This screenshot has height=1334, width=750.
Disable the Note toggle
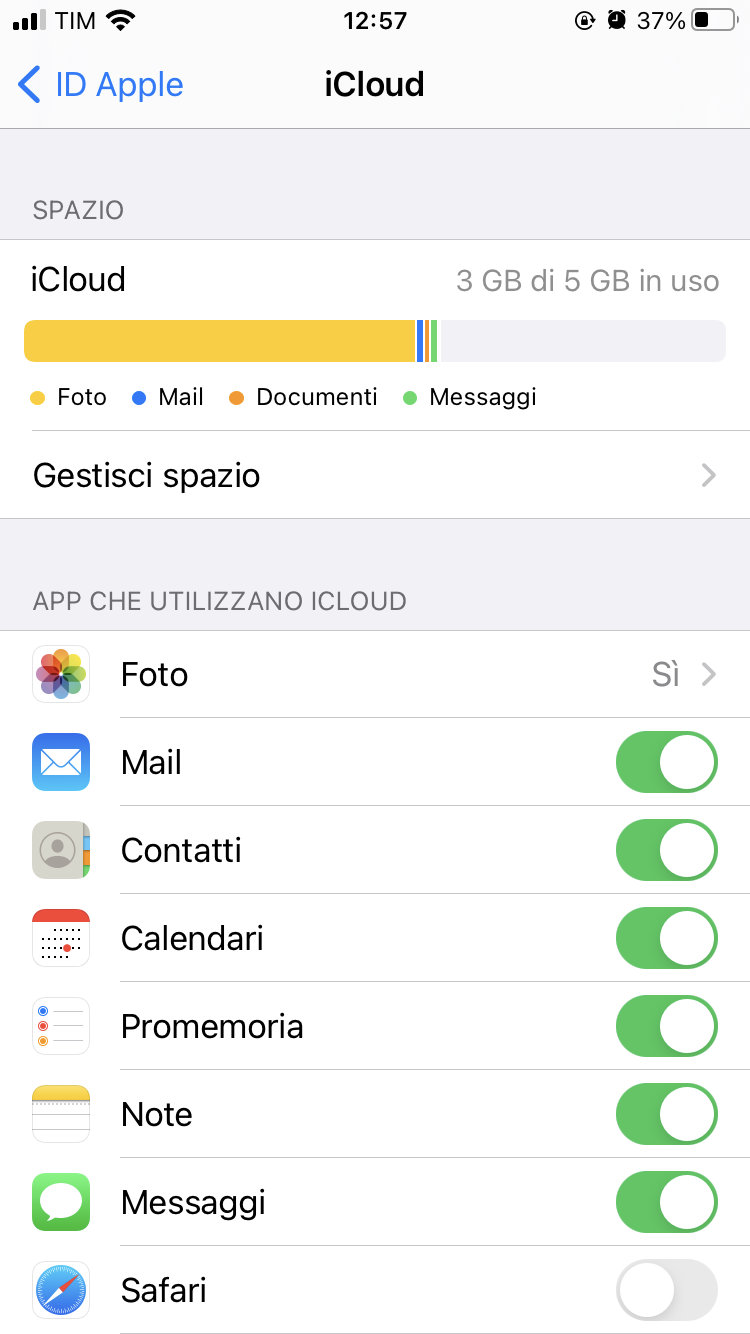click(x=666, y=1115)
